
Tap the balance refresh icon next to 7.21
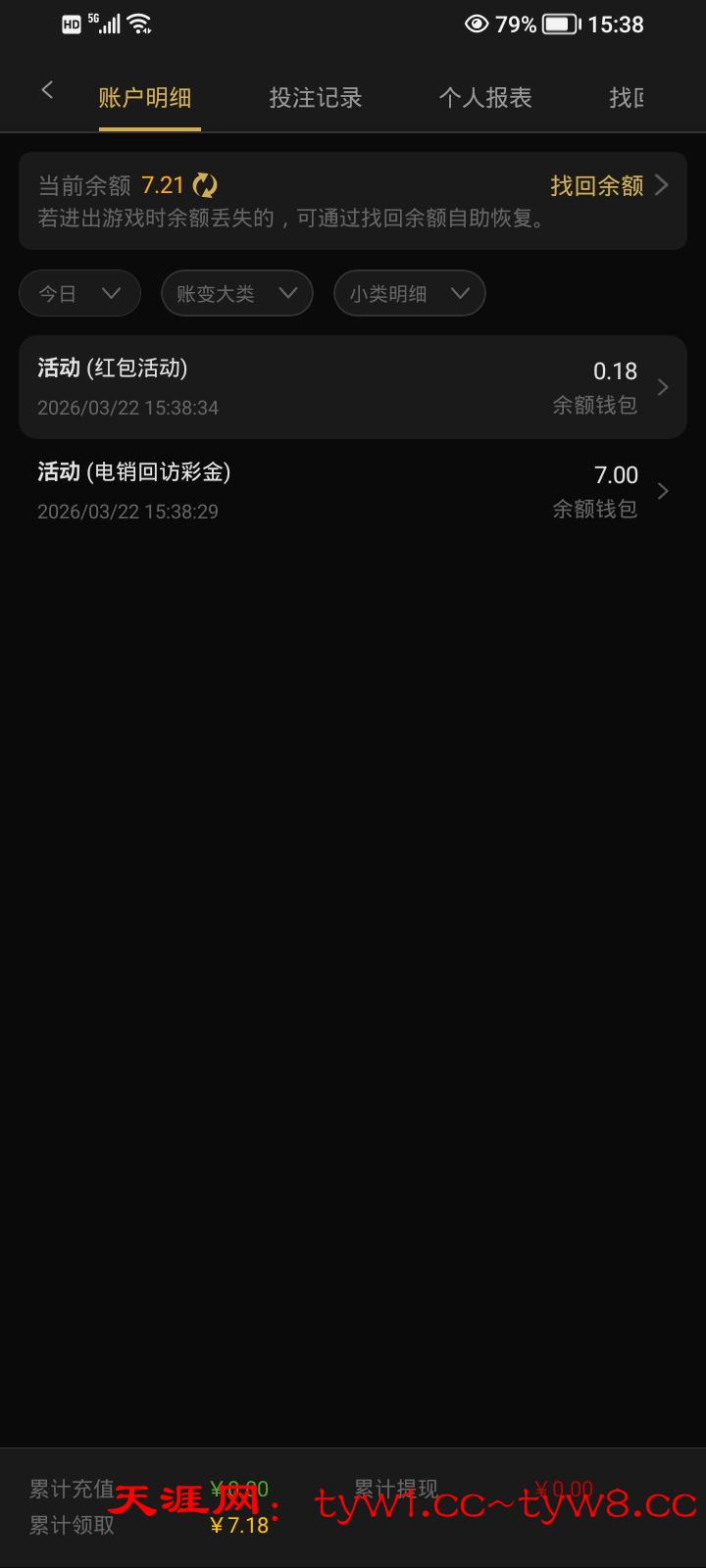(203, 183)
